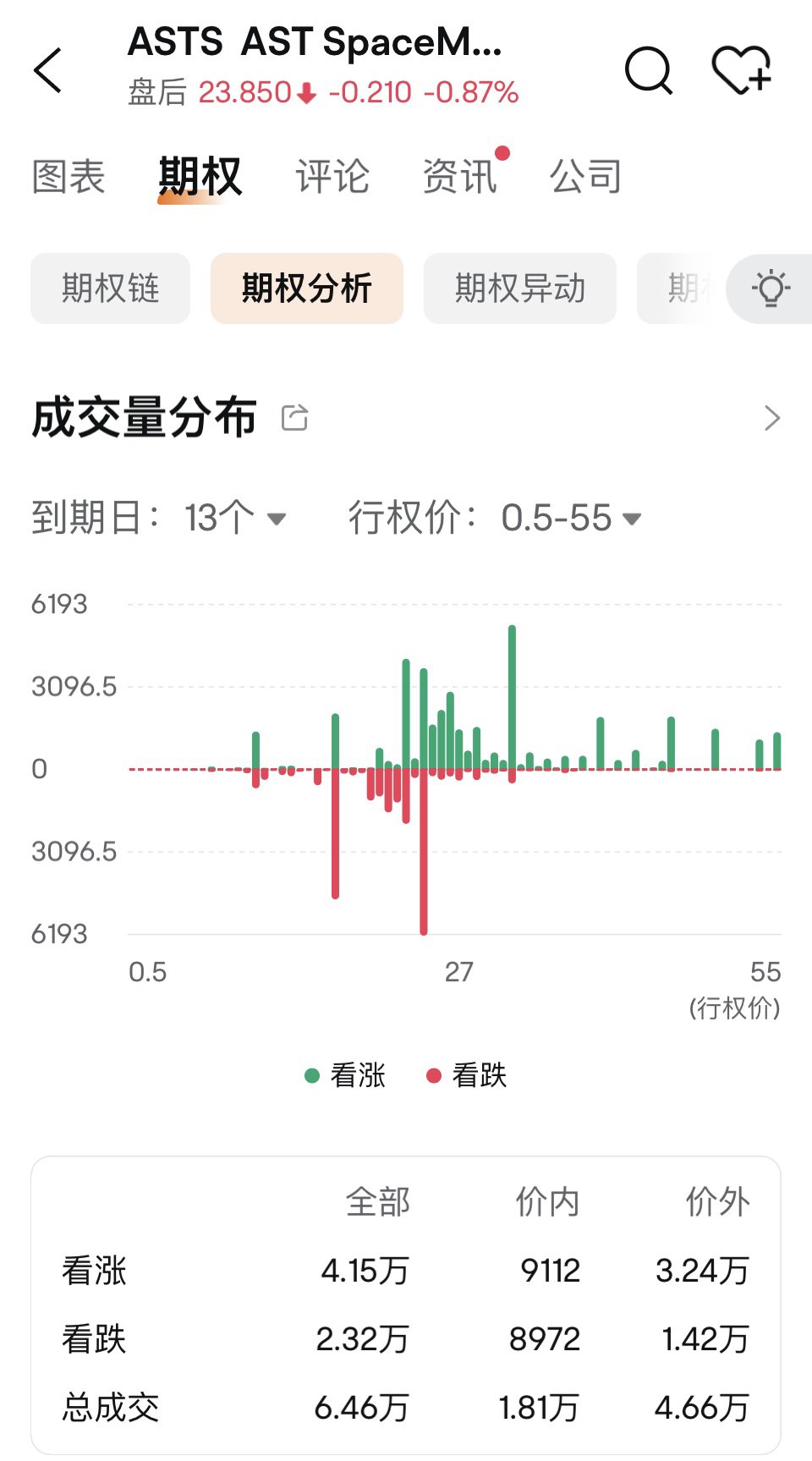812x1461 pixels.
Task: Open the search magnifier icon
Action: click(649, 70)
